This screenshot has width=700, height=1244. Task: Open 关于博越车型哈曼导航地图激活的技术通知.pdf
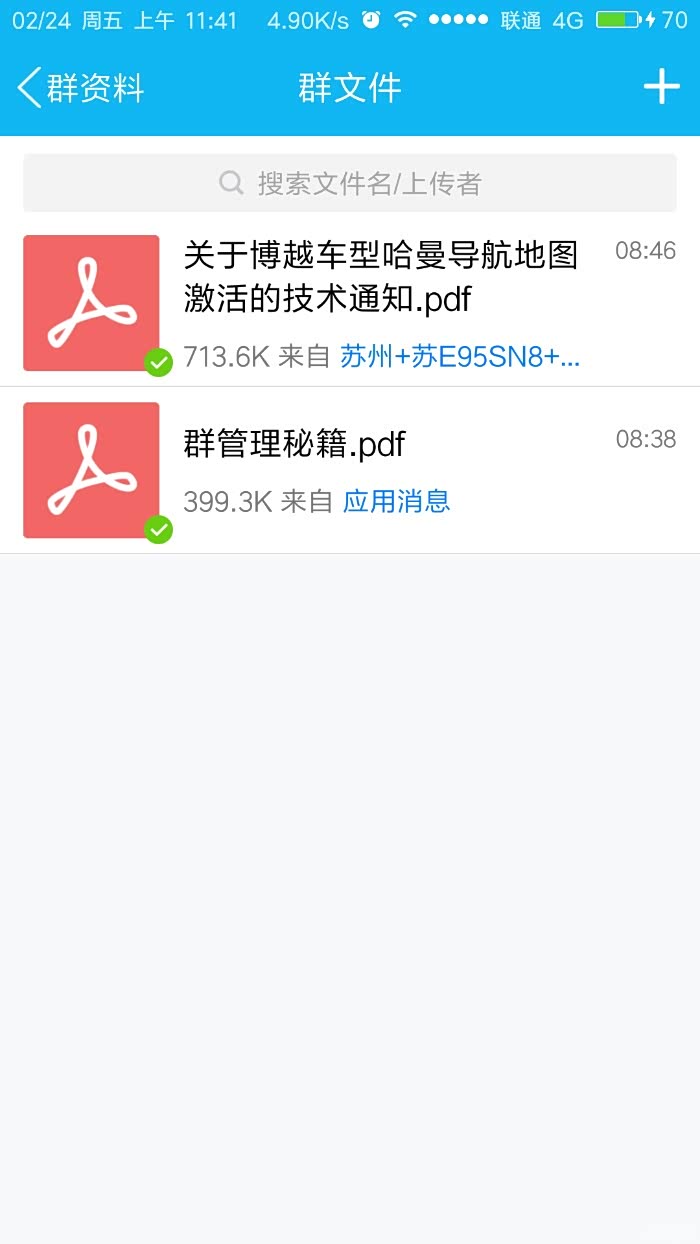coord(350,303)
